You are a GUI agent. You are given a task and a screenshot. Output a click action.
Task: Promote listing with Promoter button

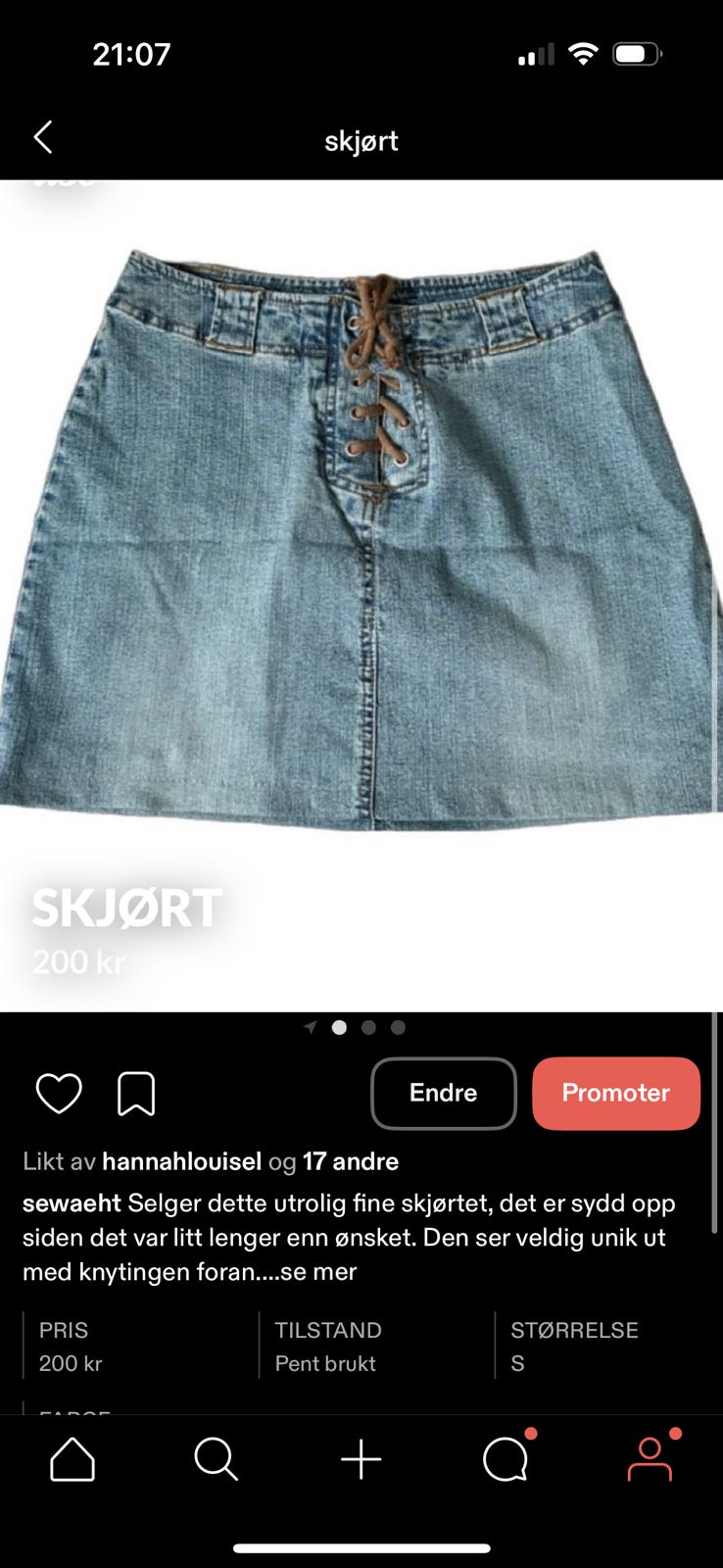(x=615, y=1093)
